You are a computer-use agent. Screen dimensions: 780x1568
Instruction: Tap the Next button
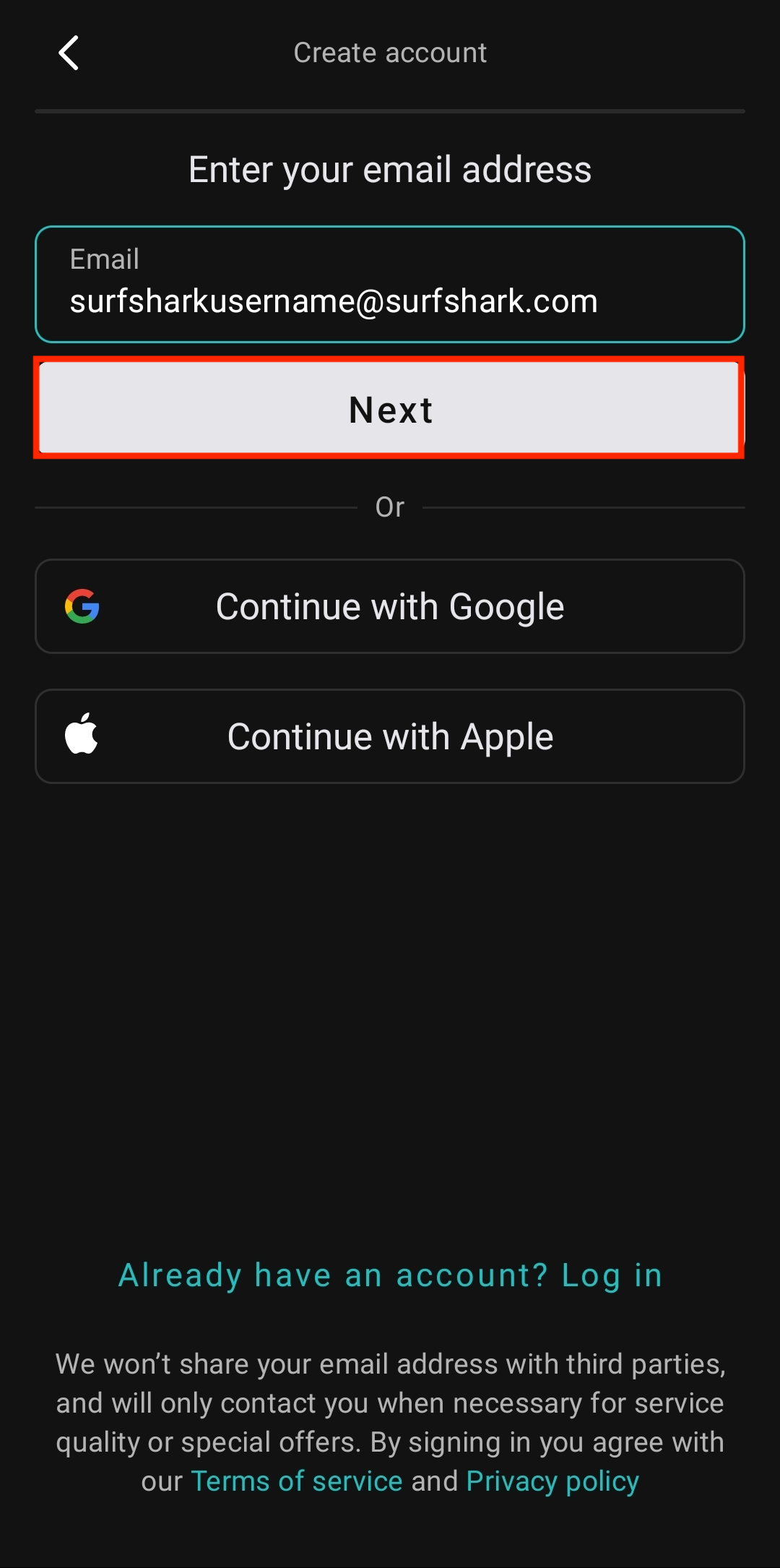[390, 408]
